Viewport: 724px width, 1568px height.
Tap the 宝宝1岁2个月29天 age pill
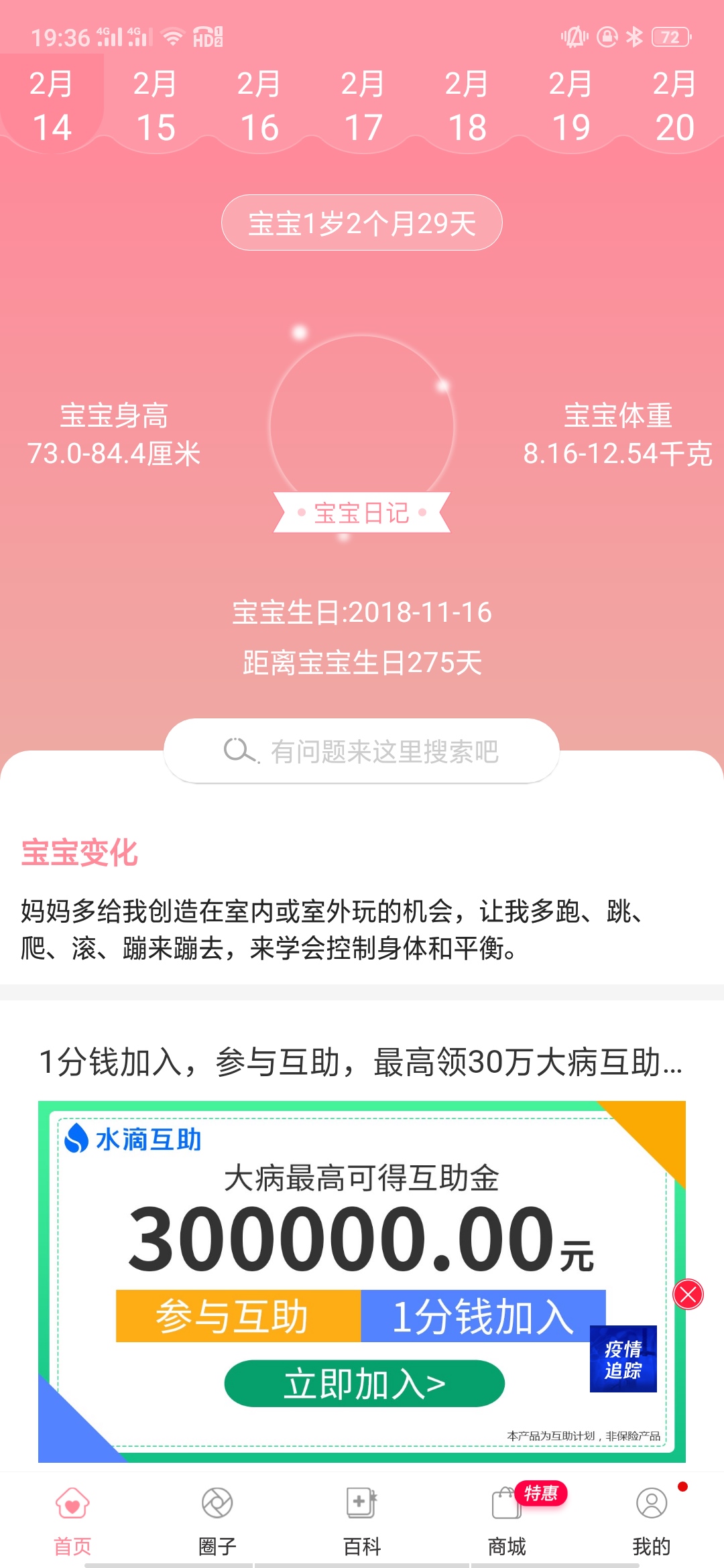[x=362, y=223]
